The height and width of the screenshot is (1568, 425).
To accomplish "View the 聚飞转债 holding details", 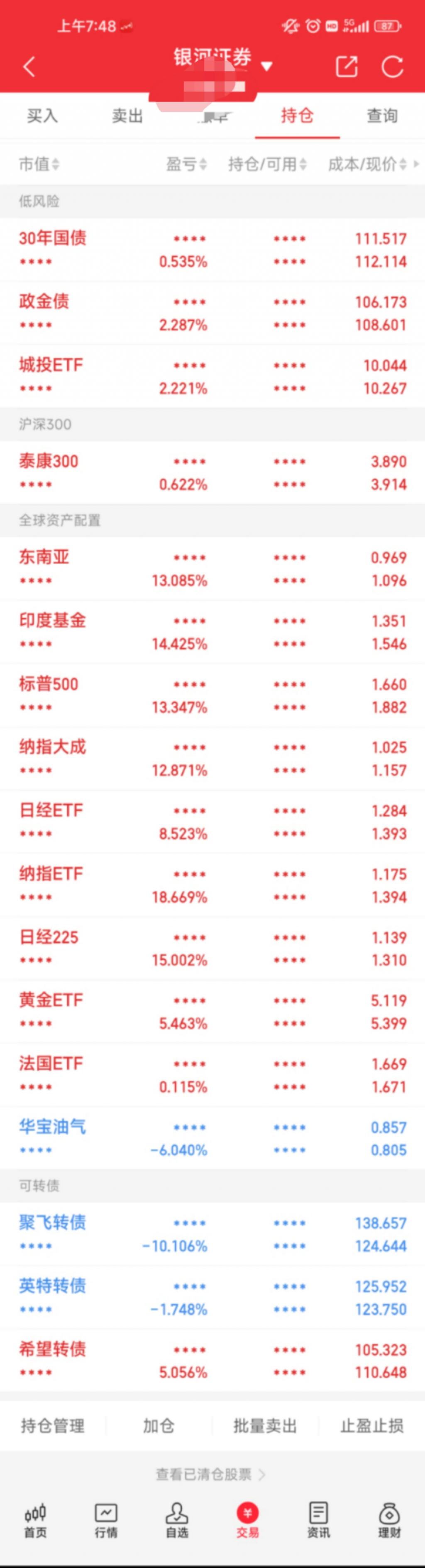I will click(52, 1223).
